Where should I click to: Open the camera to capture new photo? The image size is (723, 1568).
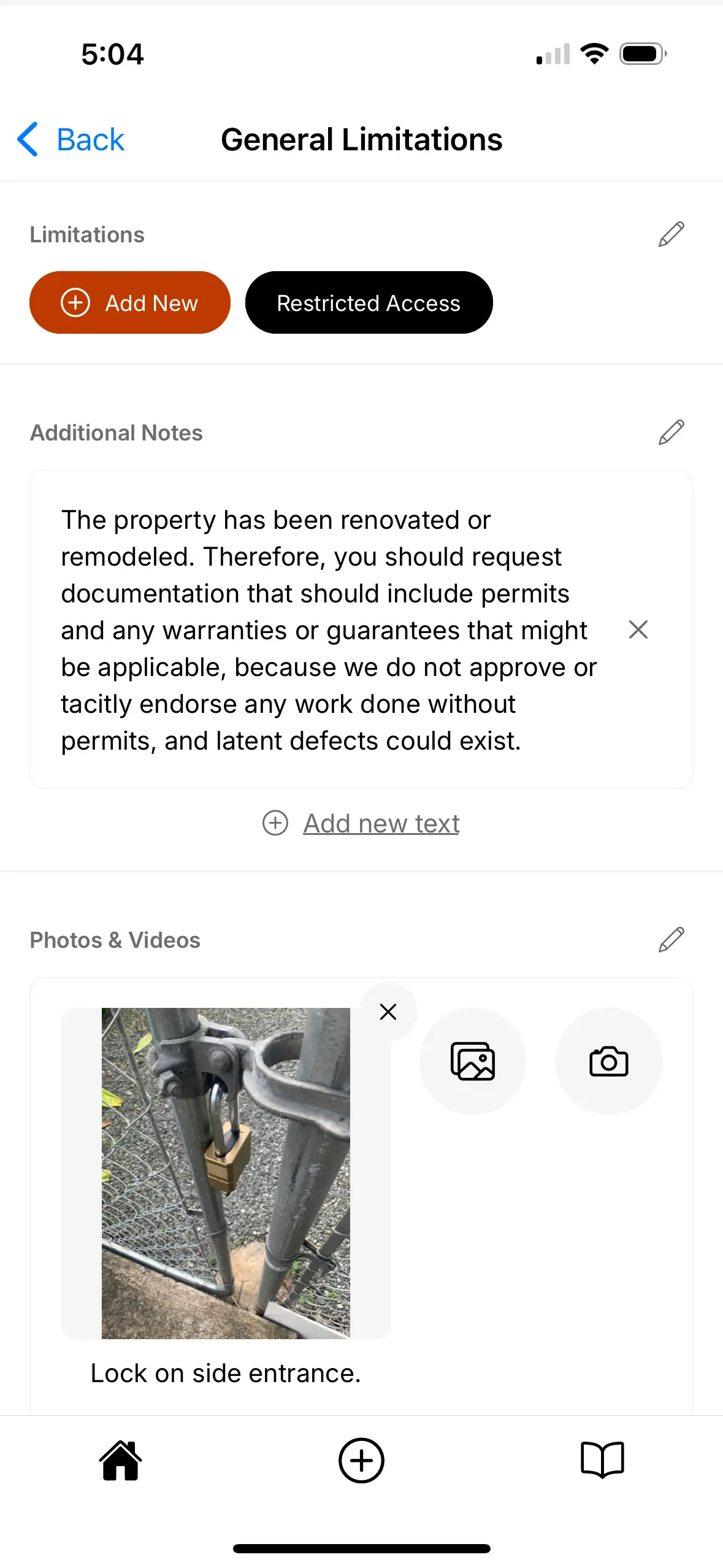click(x=610, y=1061)
